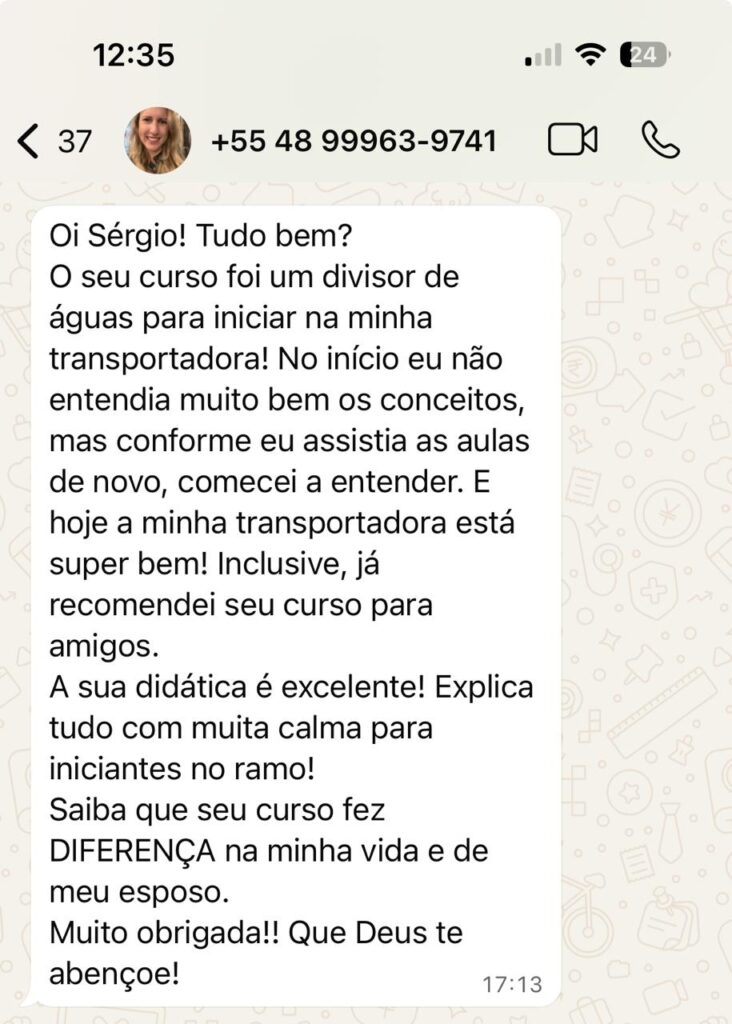Screen dimensions: 732x1024
Task: Start a voice call
Action: (x=660, y=140)
